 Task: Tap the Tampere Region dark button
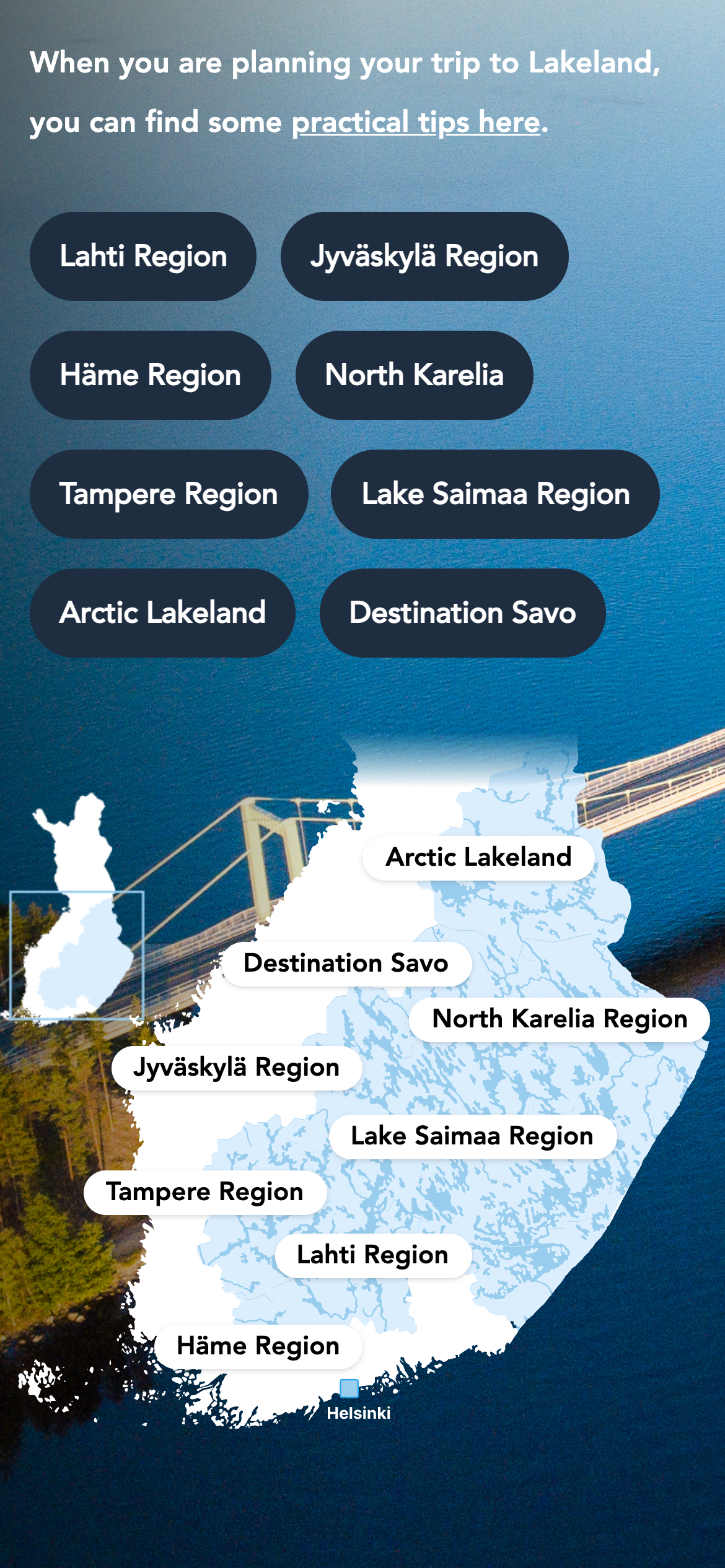[x=169, y=494]
